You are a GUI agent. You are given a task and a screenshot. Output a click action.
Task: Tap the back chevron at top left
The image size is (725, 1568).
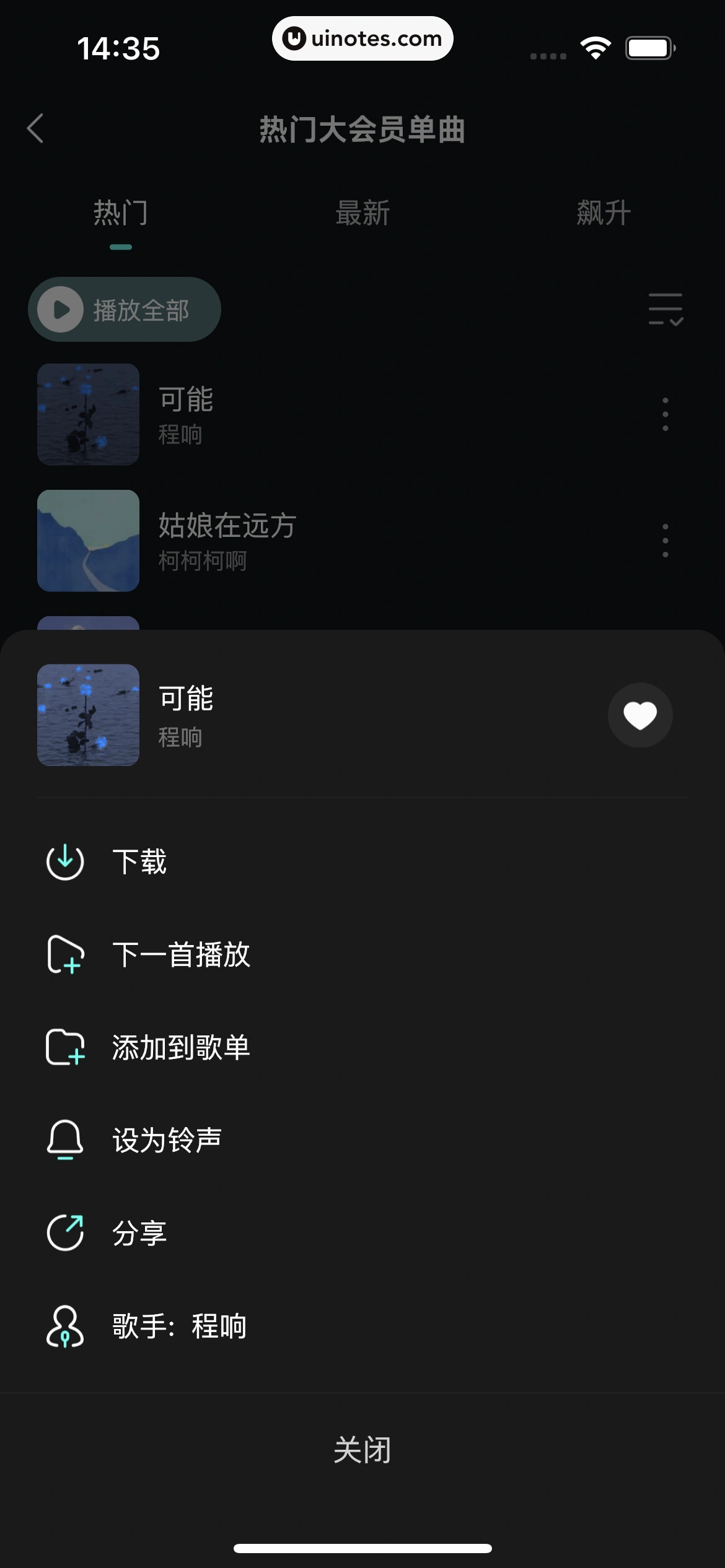[x=35, y=129]
